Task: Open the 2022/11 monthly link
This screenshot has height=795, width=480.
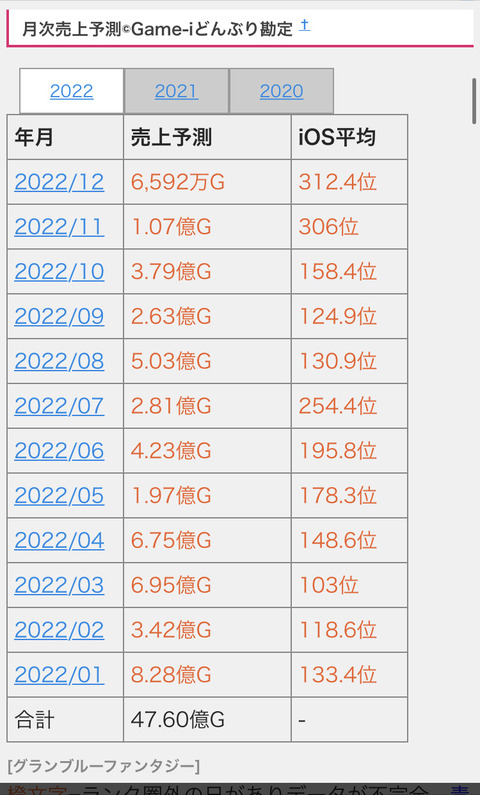Action: tap(59, 227)
